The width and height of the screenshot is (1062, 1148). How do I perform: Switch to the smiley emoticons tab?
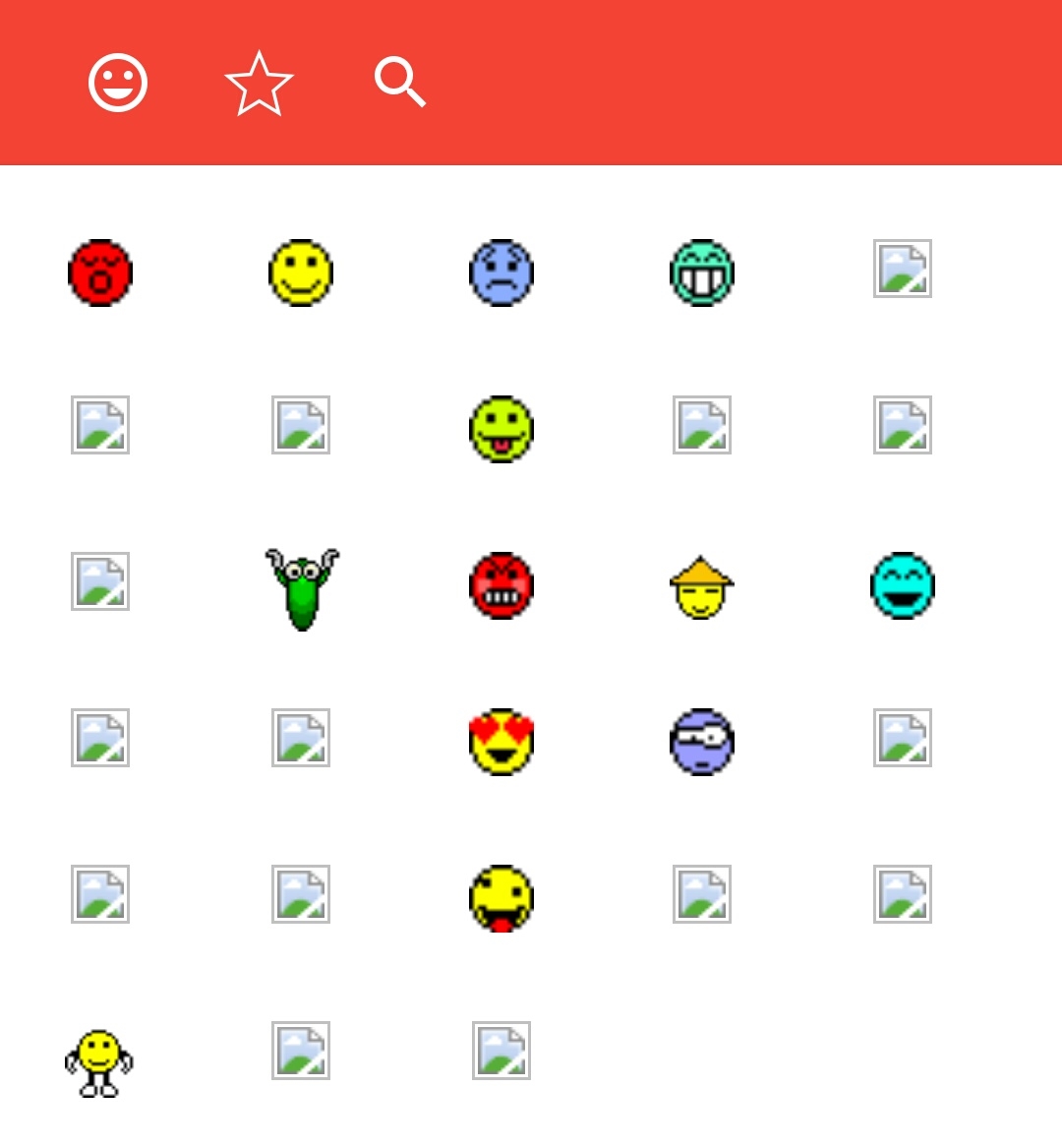coord(118,83)
